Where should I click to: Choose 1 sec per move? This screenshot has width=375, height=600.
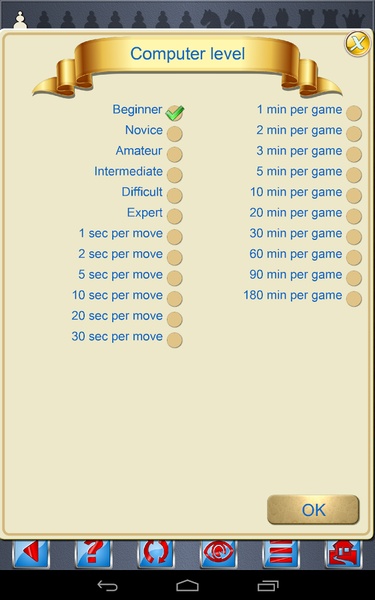point(174,237)
